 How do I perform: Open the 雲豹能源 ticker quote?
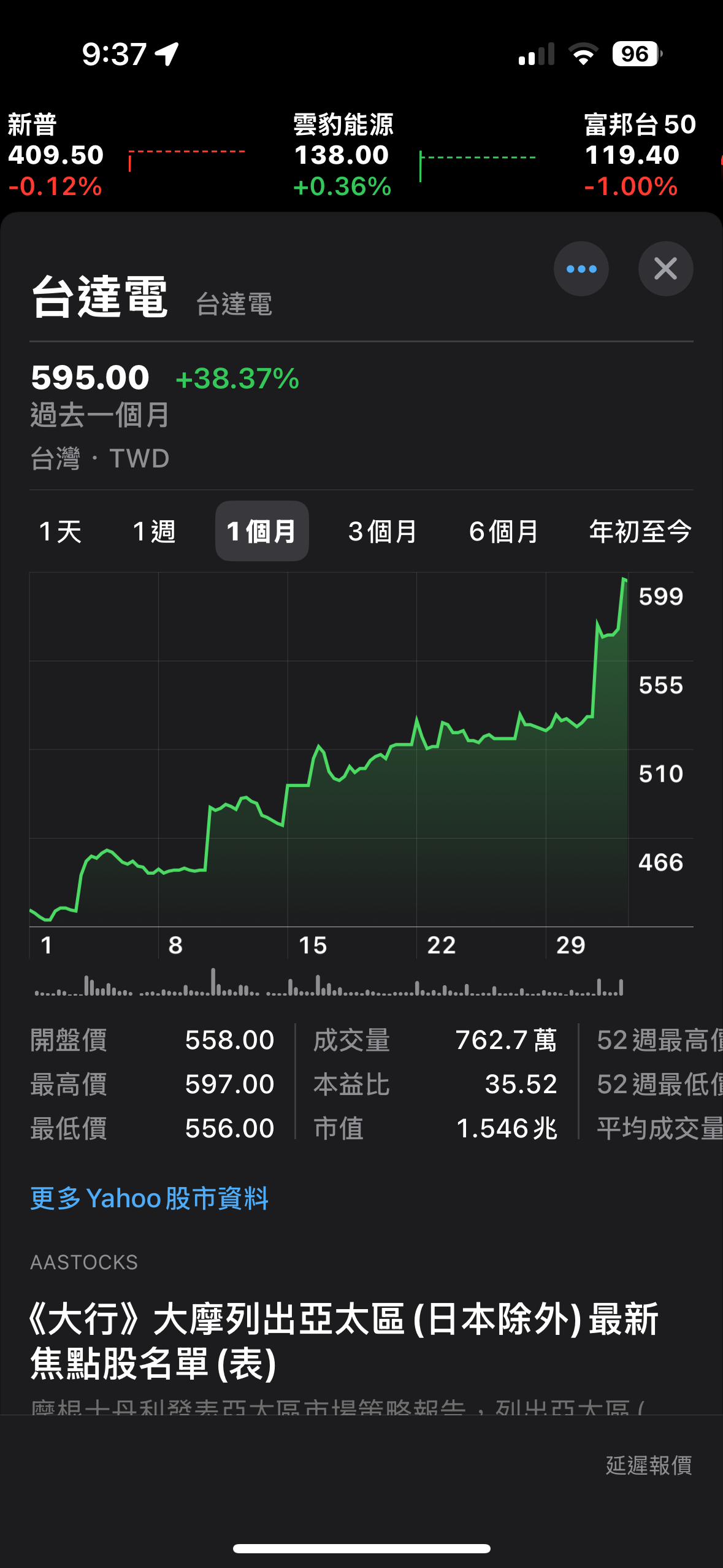click(415, 156)
